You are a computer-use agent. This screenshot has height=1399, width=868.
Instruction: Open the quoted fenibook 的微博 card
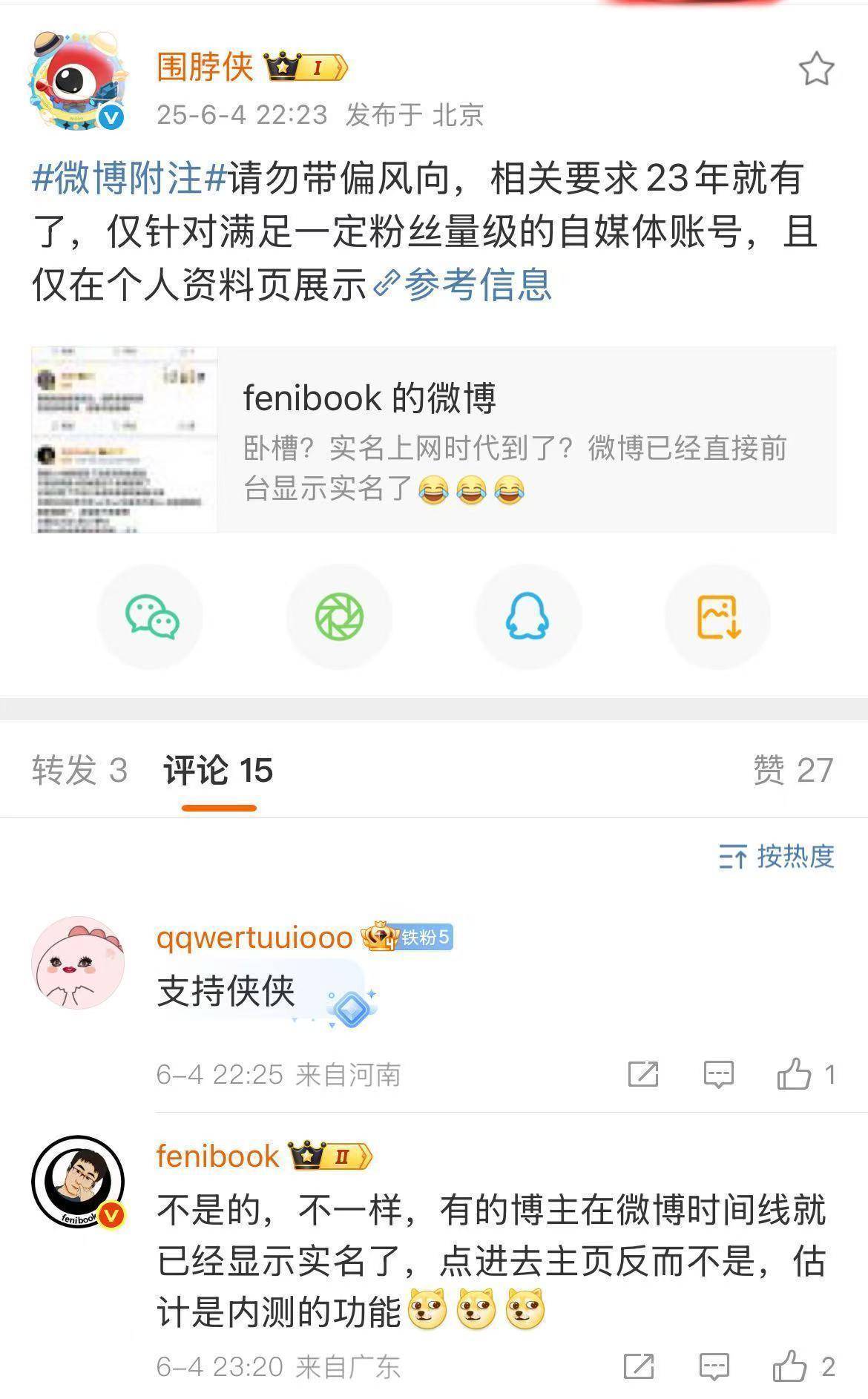point(433,440)
